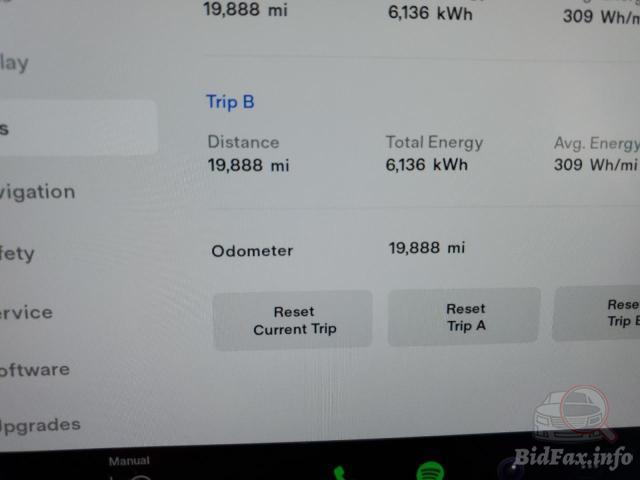Screen dimensions: 640x480
Task: Select the Software section
Action: (36, 369)
